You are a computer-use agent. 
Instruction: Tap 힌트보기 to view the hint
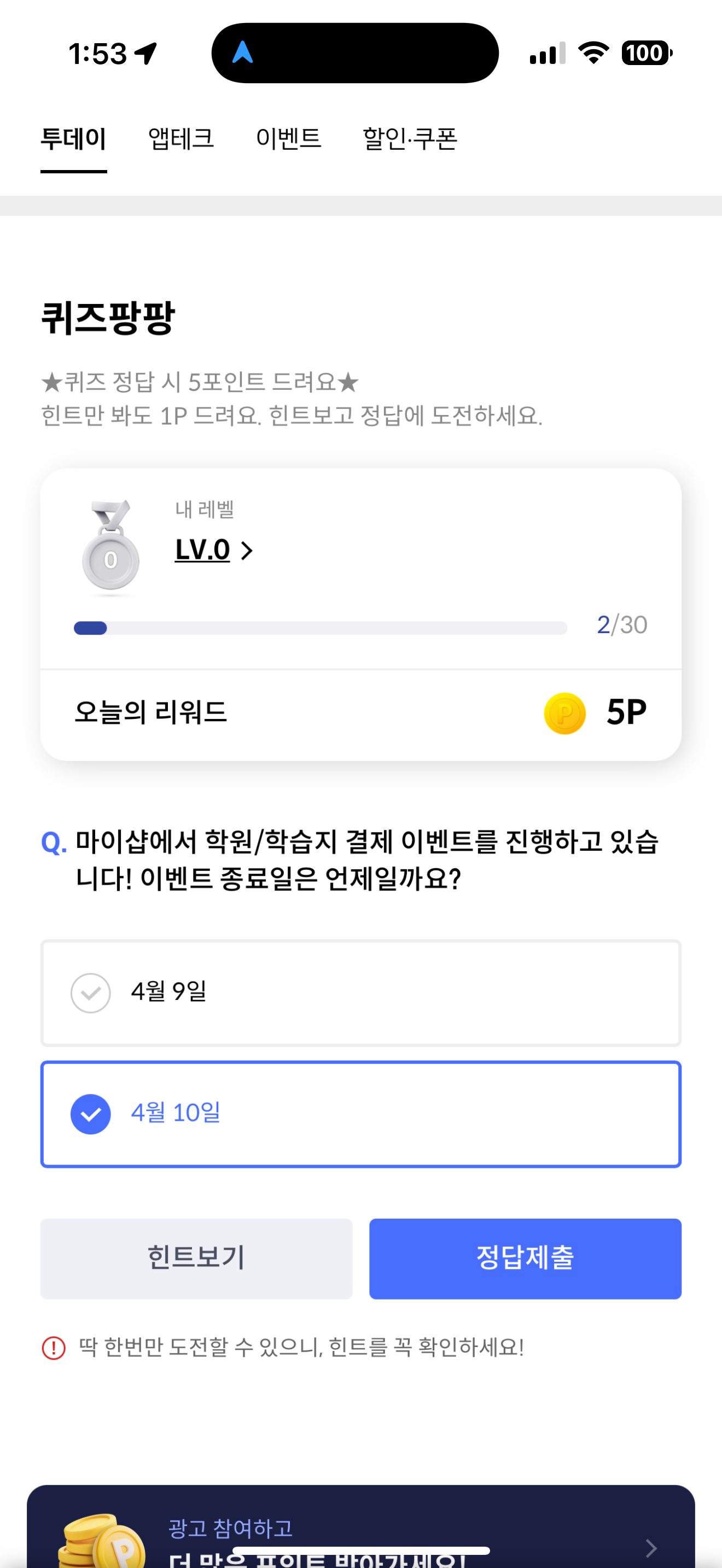coord(196,1258)
